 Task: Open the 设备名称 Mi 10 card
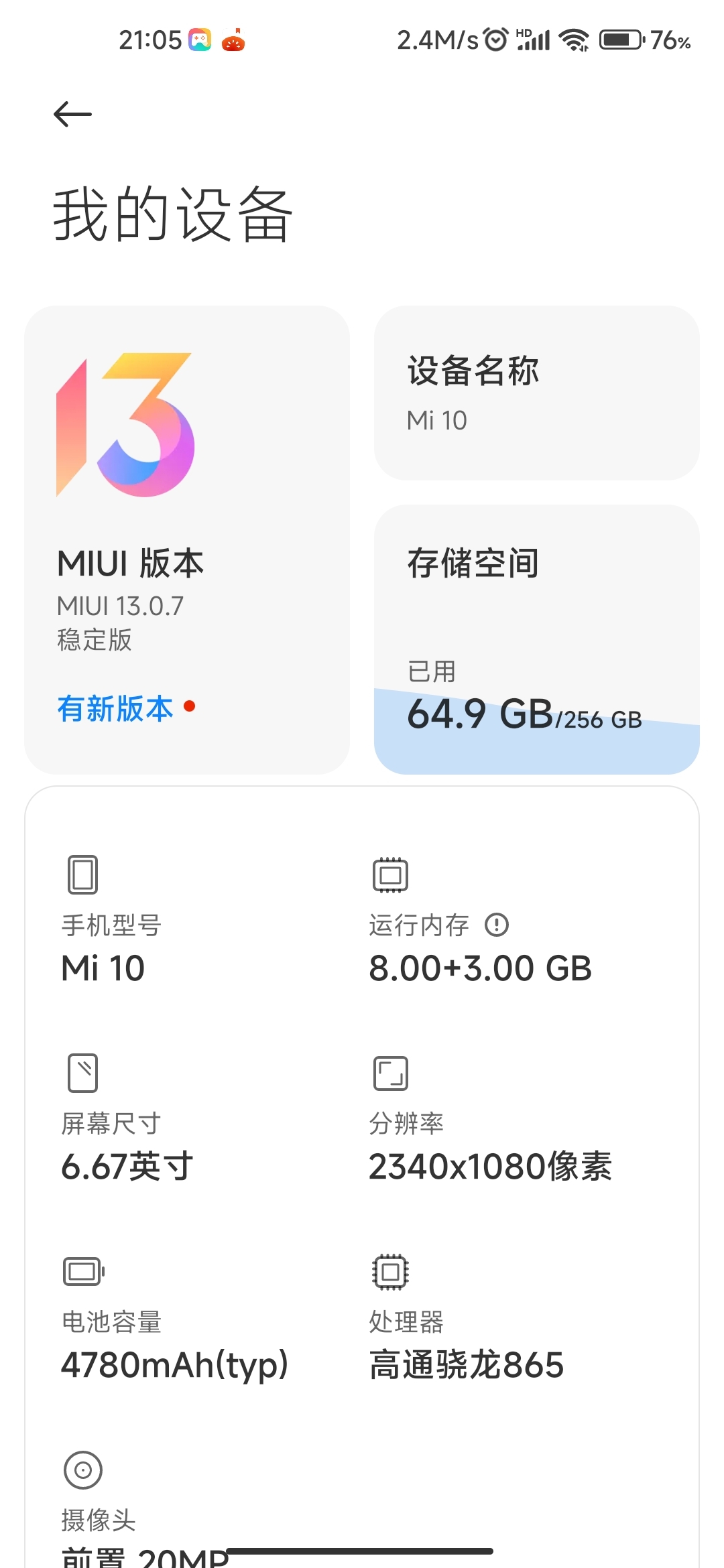click(x=537, y=393)
